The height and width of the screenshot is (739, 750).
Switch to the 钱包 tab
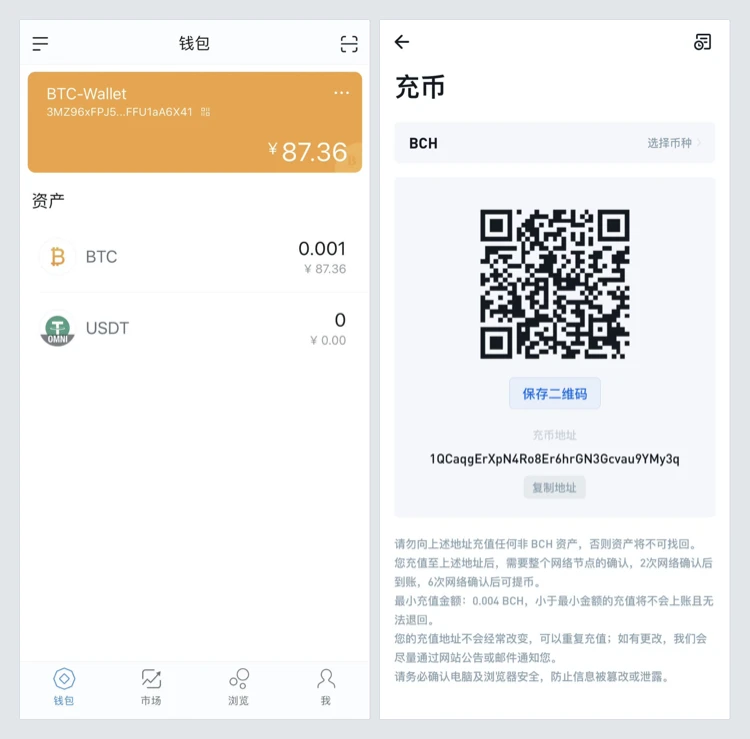click(x=64, y=686)
